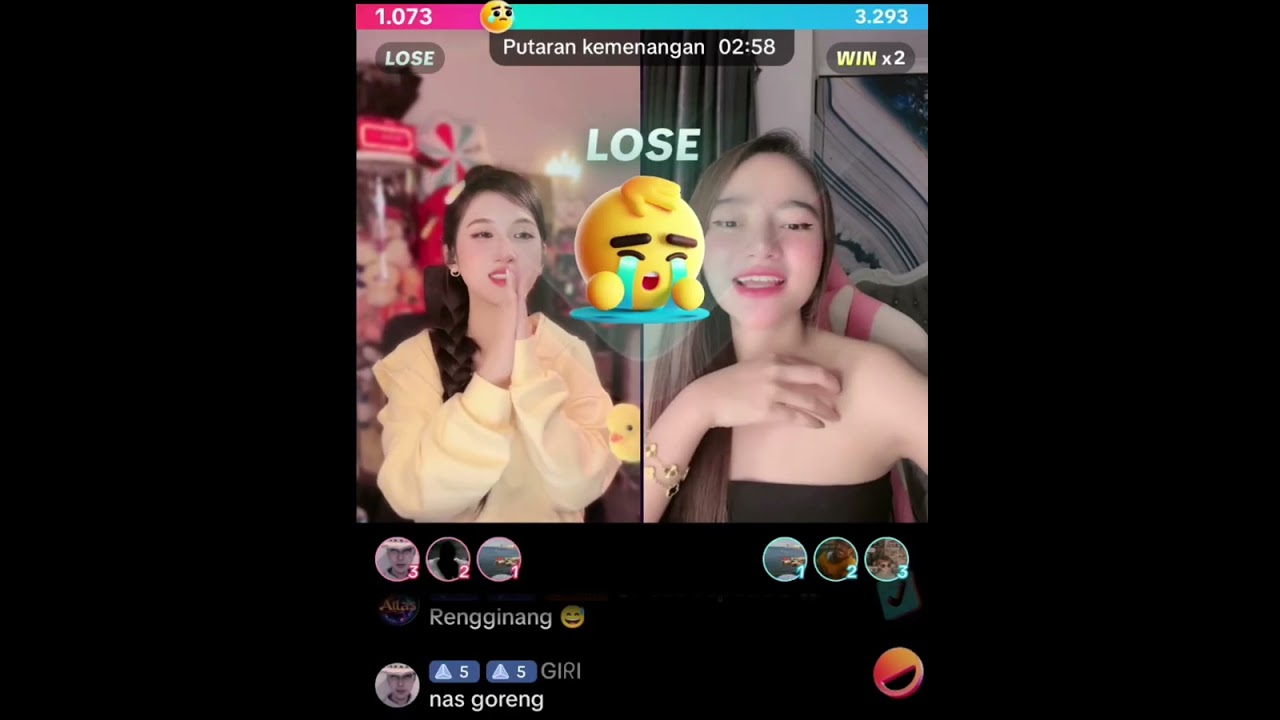This screenshot has height=720, width=1280.
Task: View profile of the 'Rengginang' commenter
Action: click(397, 610)
